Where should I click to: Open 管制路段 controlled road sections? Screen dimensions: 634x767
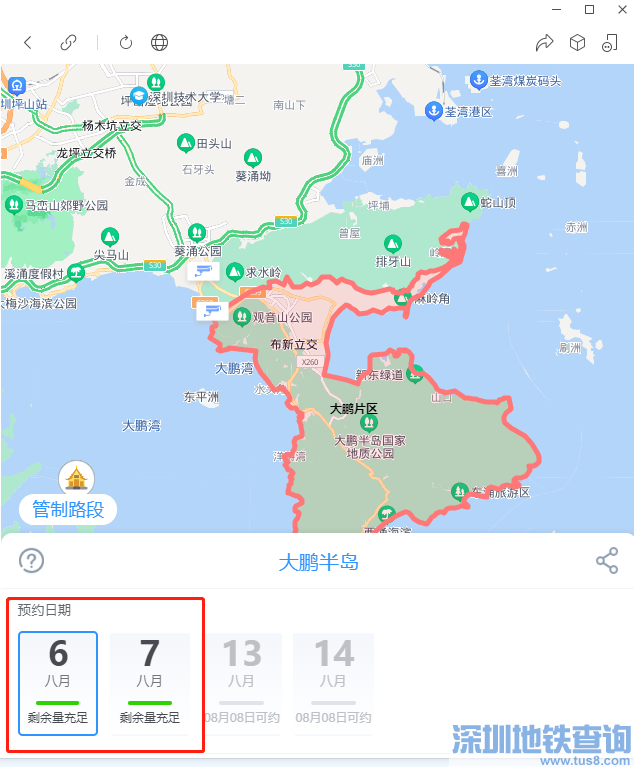click(x=68, y=509)
